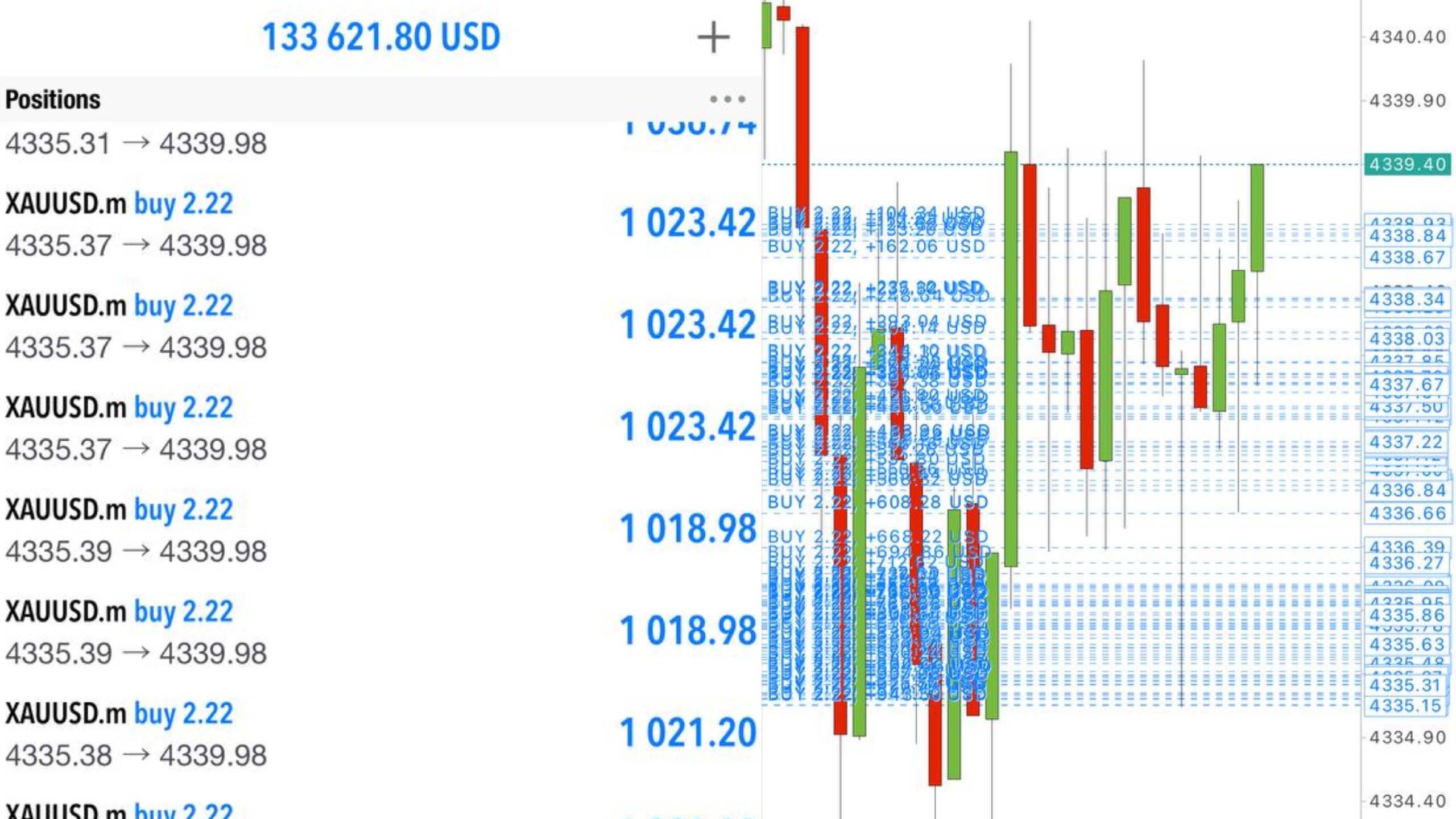Screen dimensions: 1456x819
Task: Open the Positions three-dot menu
Action: [727, 100]
